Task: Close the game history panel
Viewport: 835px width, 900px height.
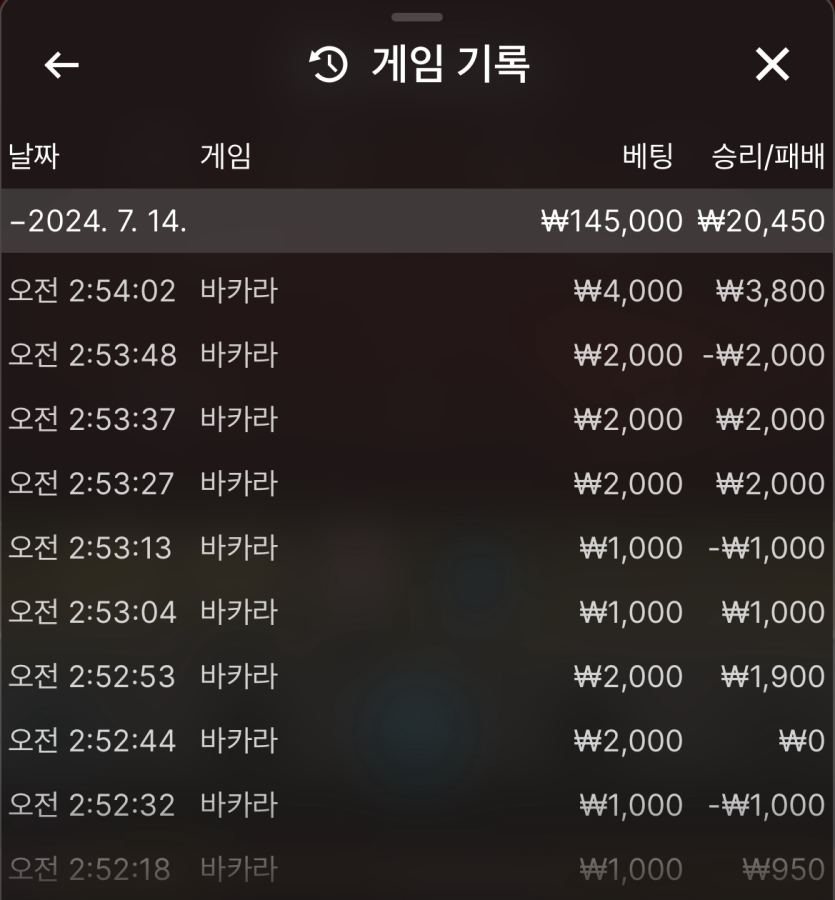Action: click(772, 65)
